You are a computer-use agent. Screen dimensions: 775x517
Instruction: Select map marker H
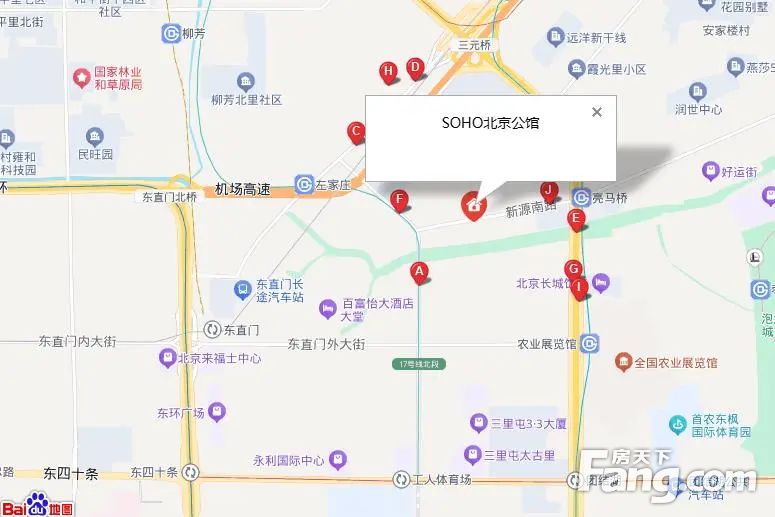click(x=389, y=71)
